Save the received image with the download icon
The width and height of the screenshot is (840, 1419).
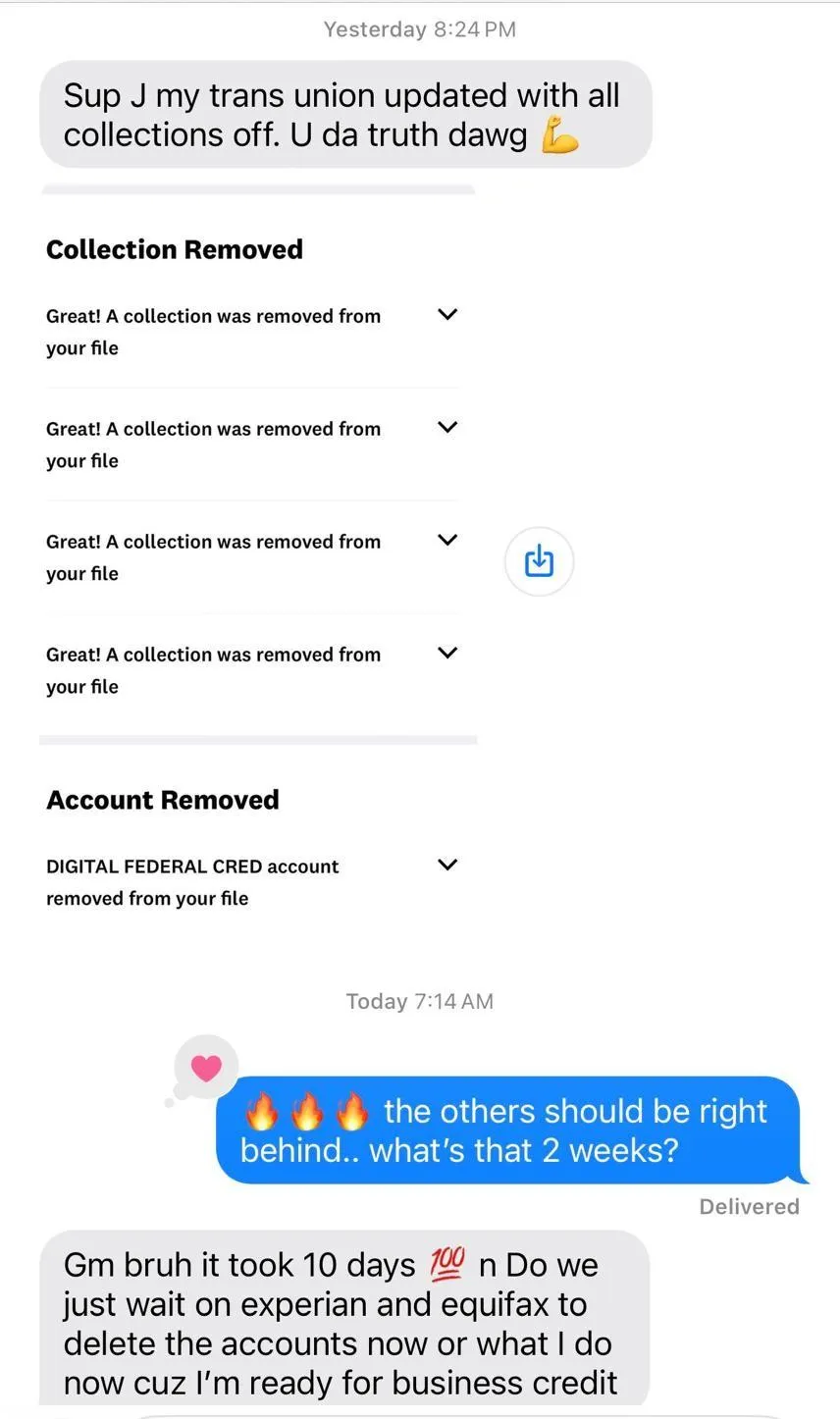click(x=539, y=561)
